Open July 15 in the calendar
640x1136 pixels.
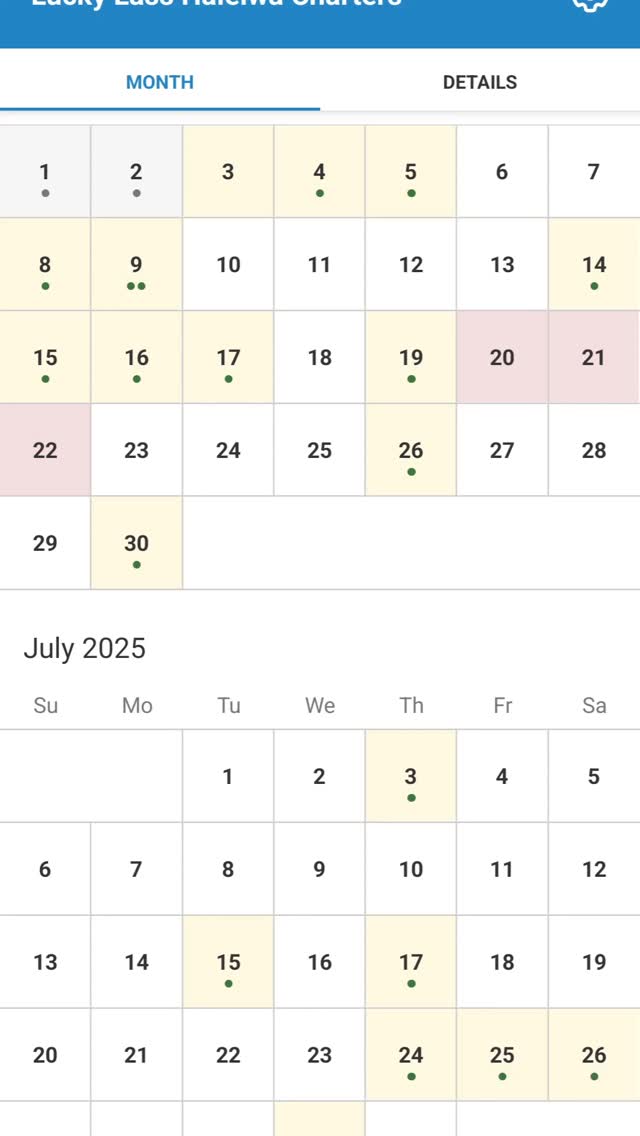point(228,962)
